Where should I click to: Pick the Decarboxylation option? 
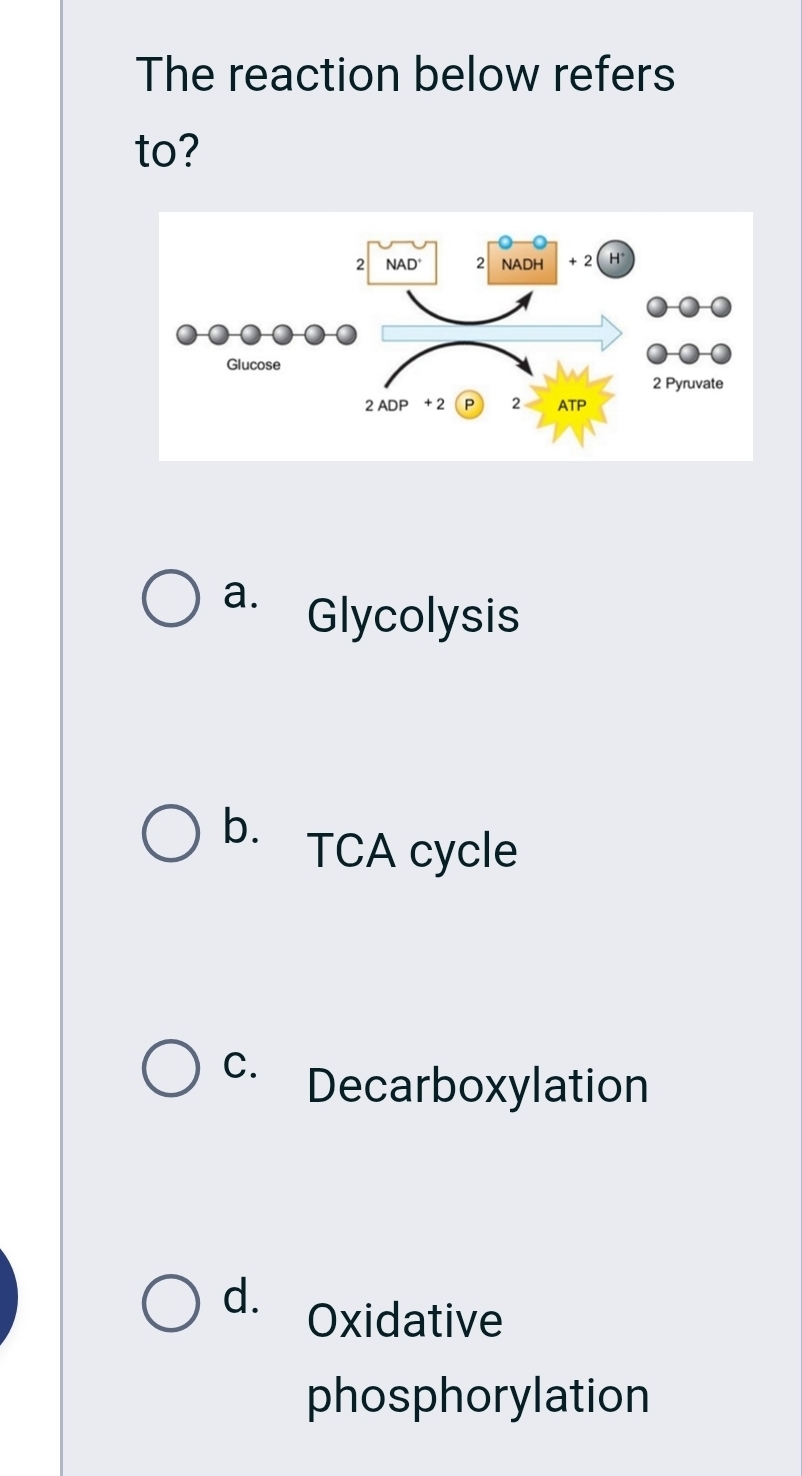169,1069
